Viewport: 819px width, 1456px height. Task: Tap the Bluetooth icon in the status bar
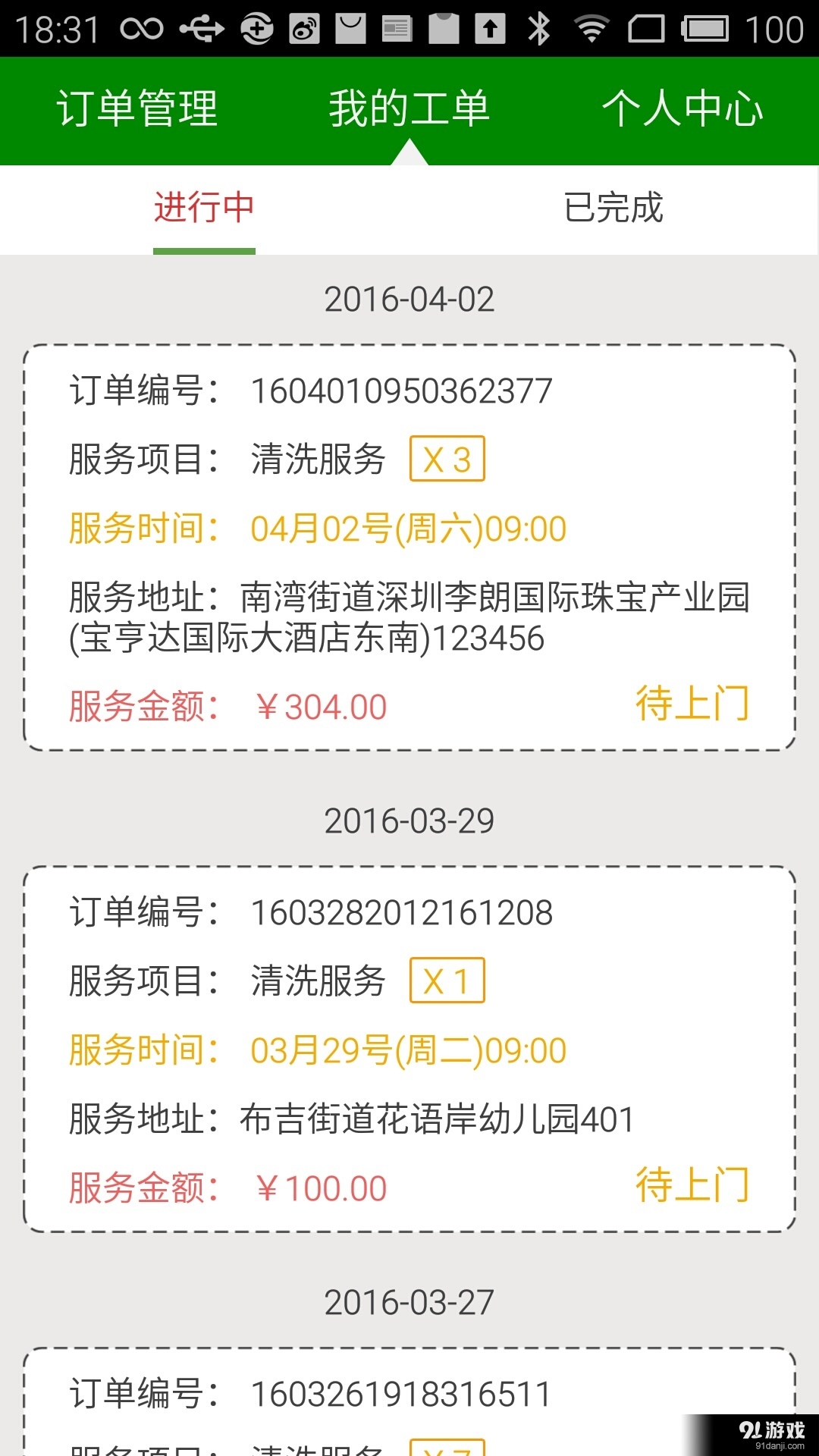[x=541, y=27]
